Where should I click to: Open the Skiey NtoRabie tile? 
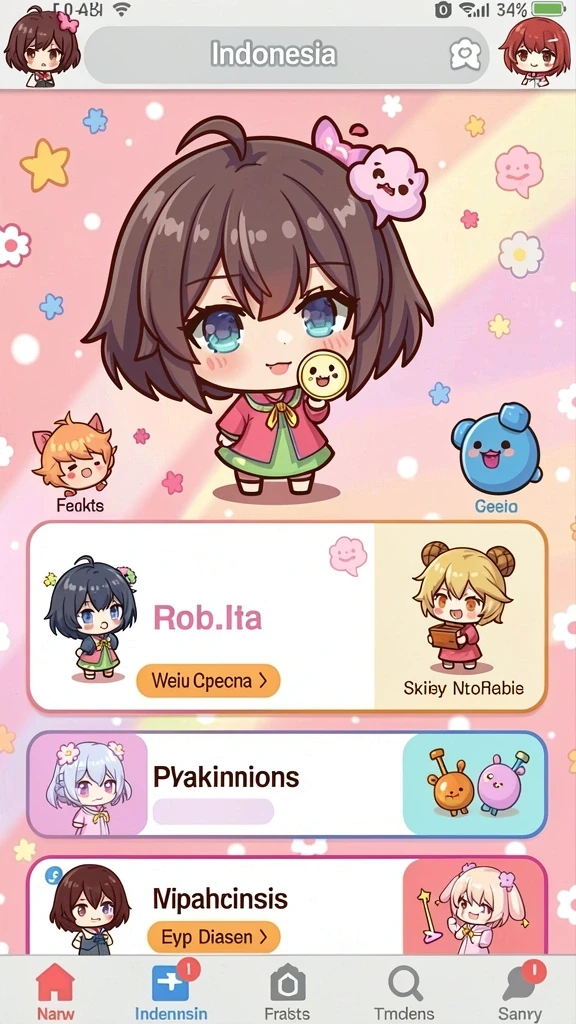[x=460, y=616]
